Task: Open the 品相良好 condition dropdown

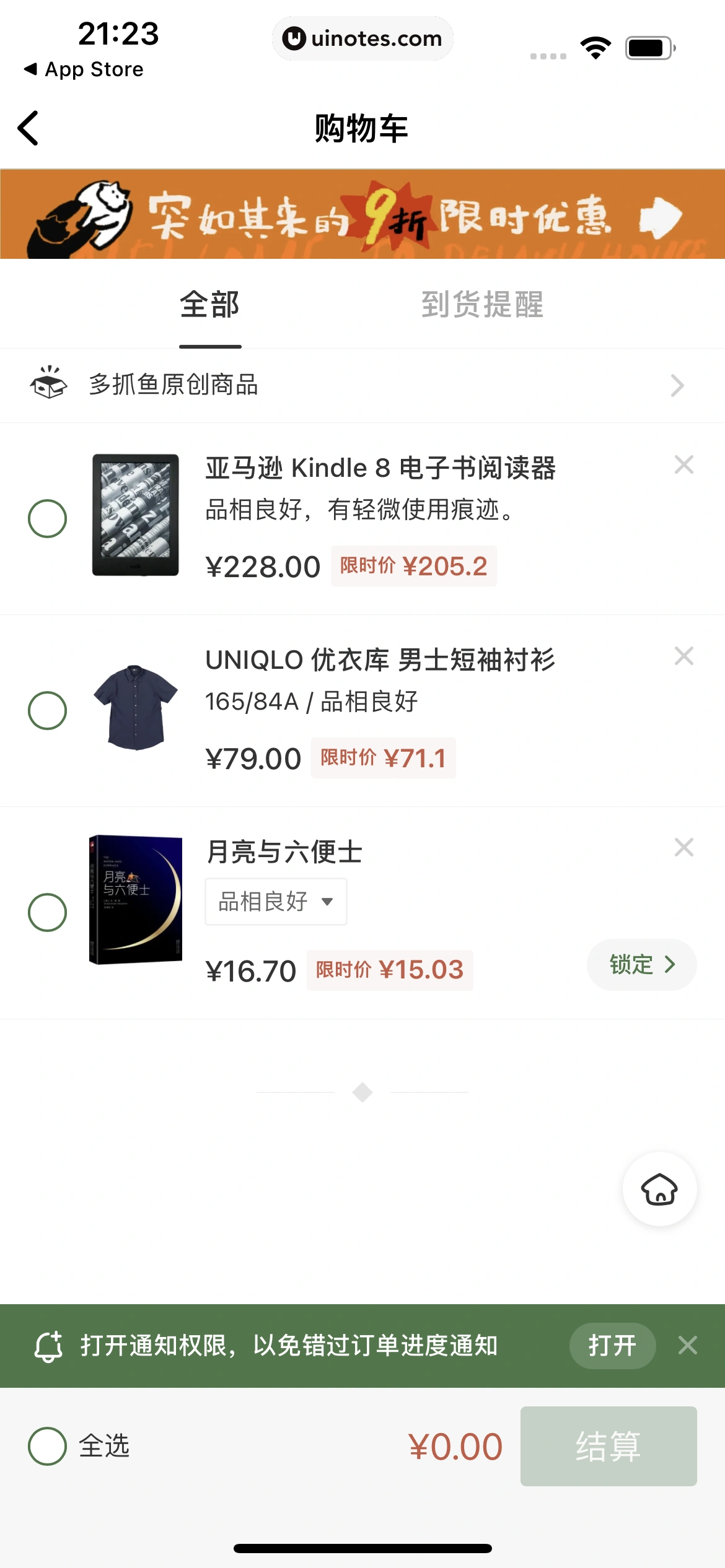Action: pyautogui.click(x=275, y=902)
